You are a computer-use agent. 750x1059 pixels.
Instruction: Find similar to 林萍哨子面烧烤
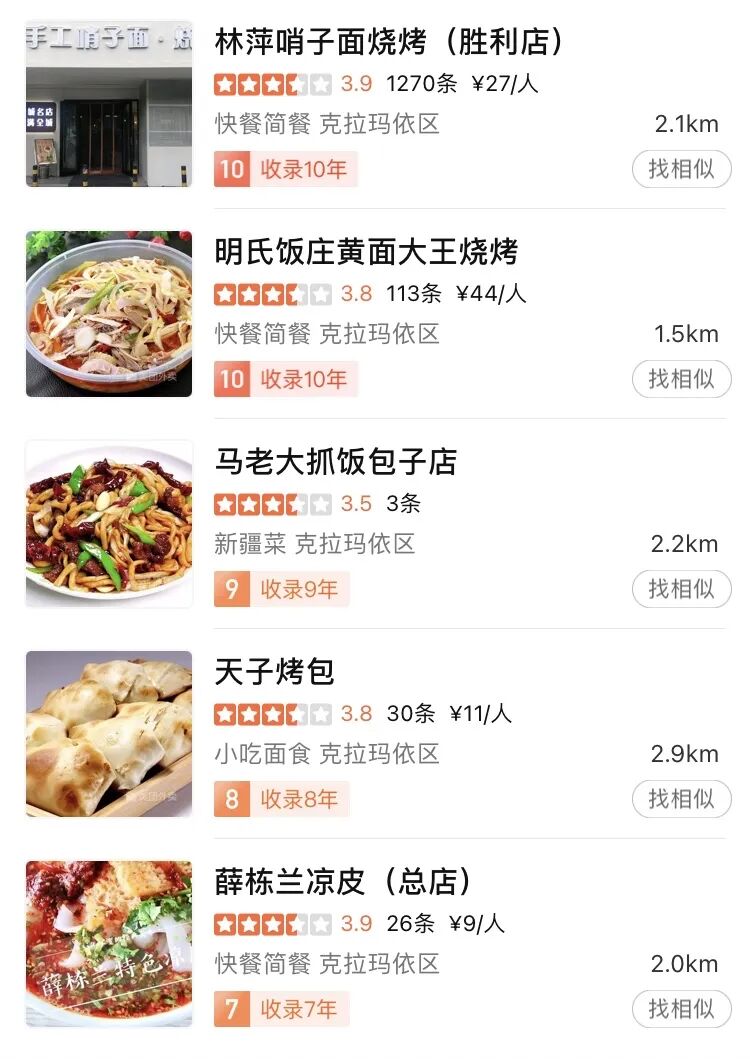(681, 169)
